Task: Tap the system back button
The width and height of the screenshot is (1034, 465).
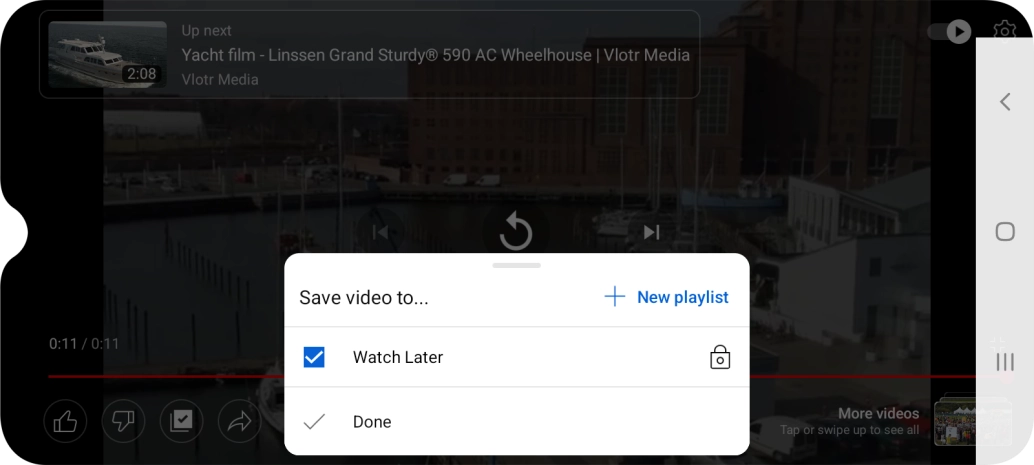Action: pyautogui.click(x=1005, y=101)
